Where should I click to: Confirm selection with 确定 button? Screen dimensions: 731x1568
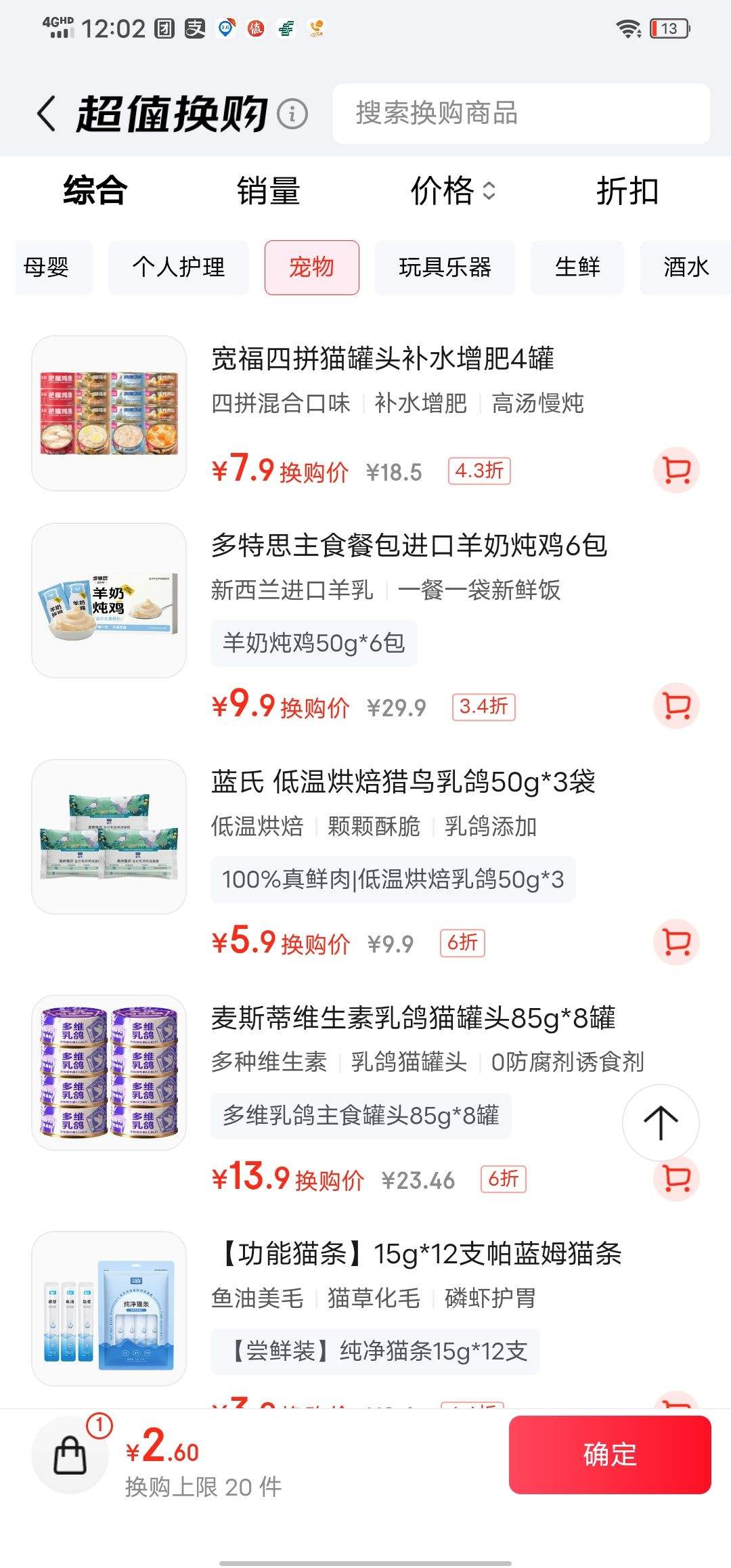pos(609,1454)
